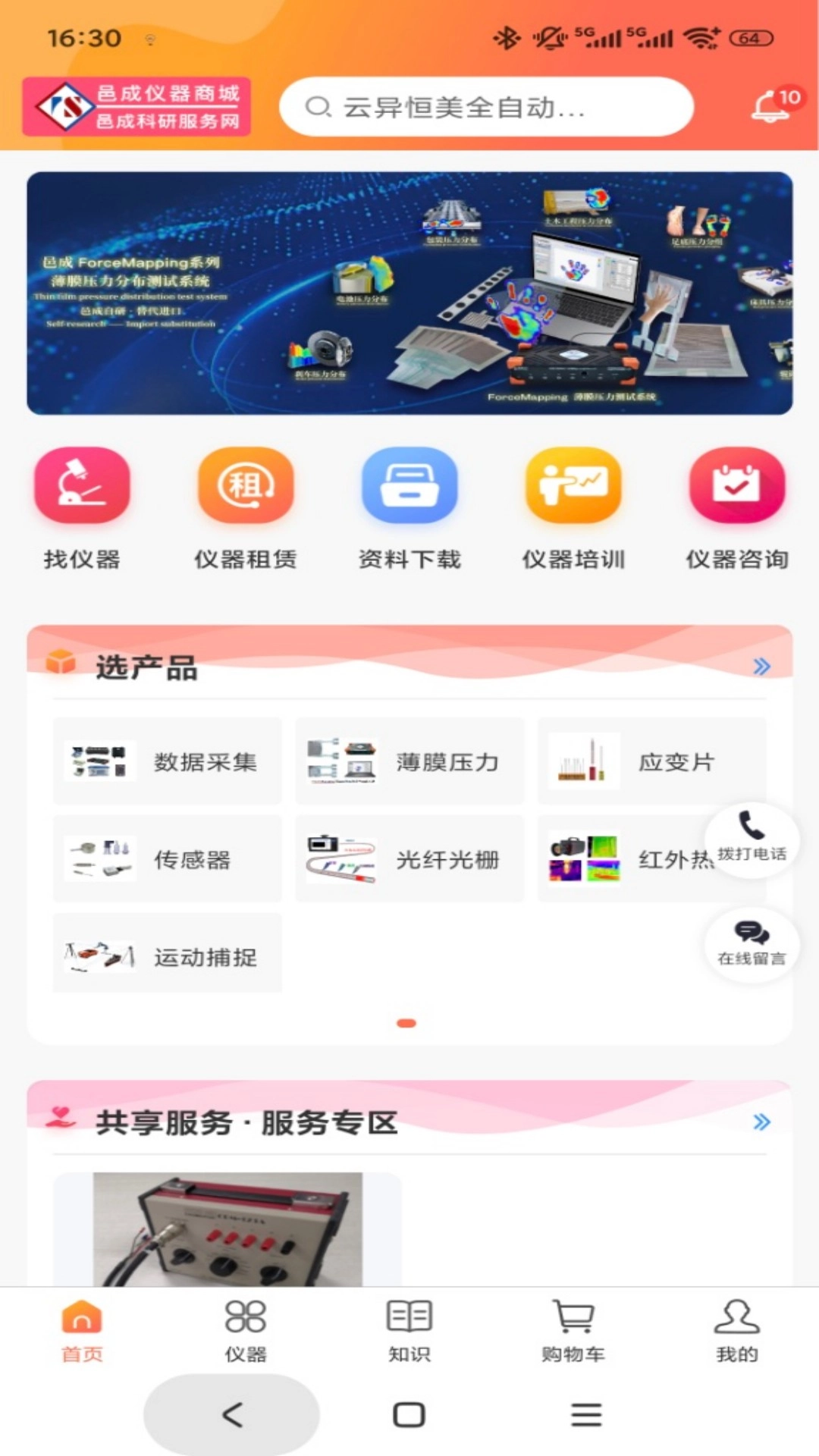Leave a message via 在线留言 chat icon
819x1456 pixels.
[x=752, y=946]
